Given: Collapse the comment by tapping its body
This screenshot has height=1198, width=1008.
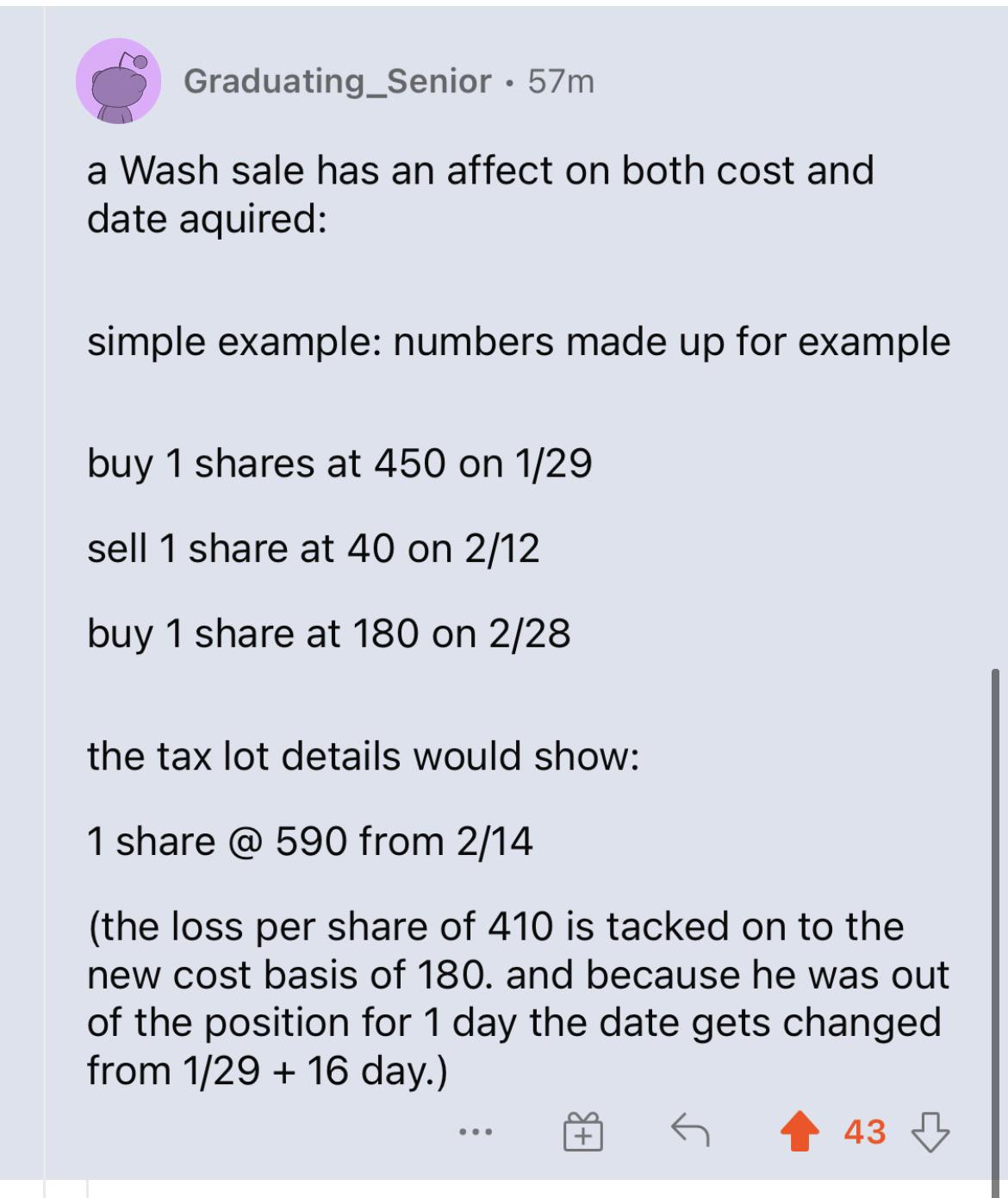Looking at the screenshot, I should (x=482, y=603).
